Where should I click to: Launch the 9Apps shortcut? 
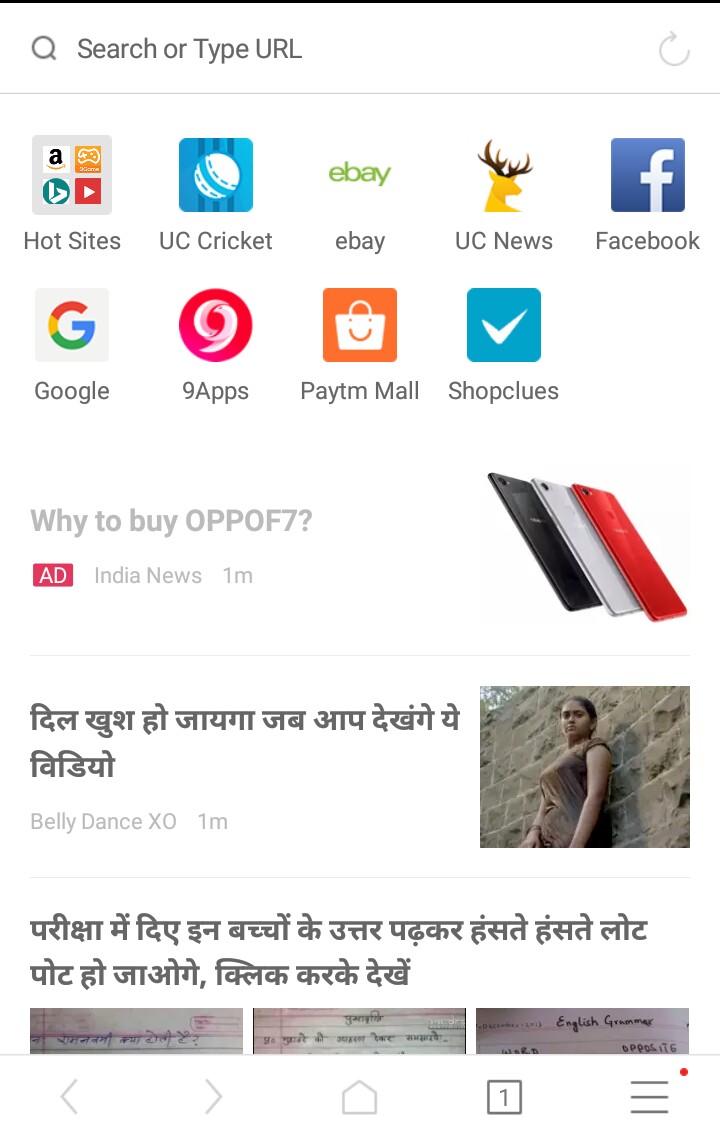[x=216, y=326]
